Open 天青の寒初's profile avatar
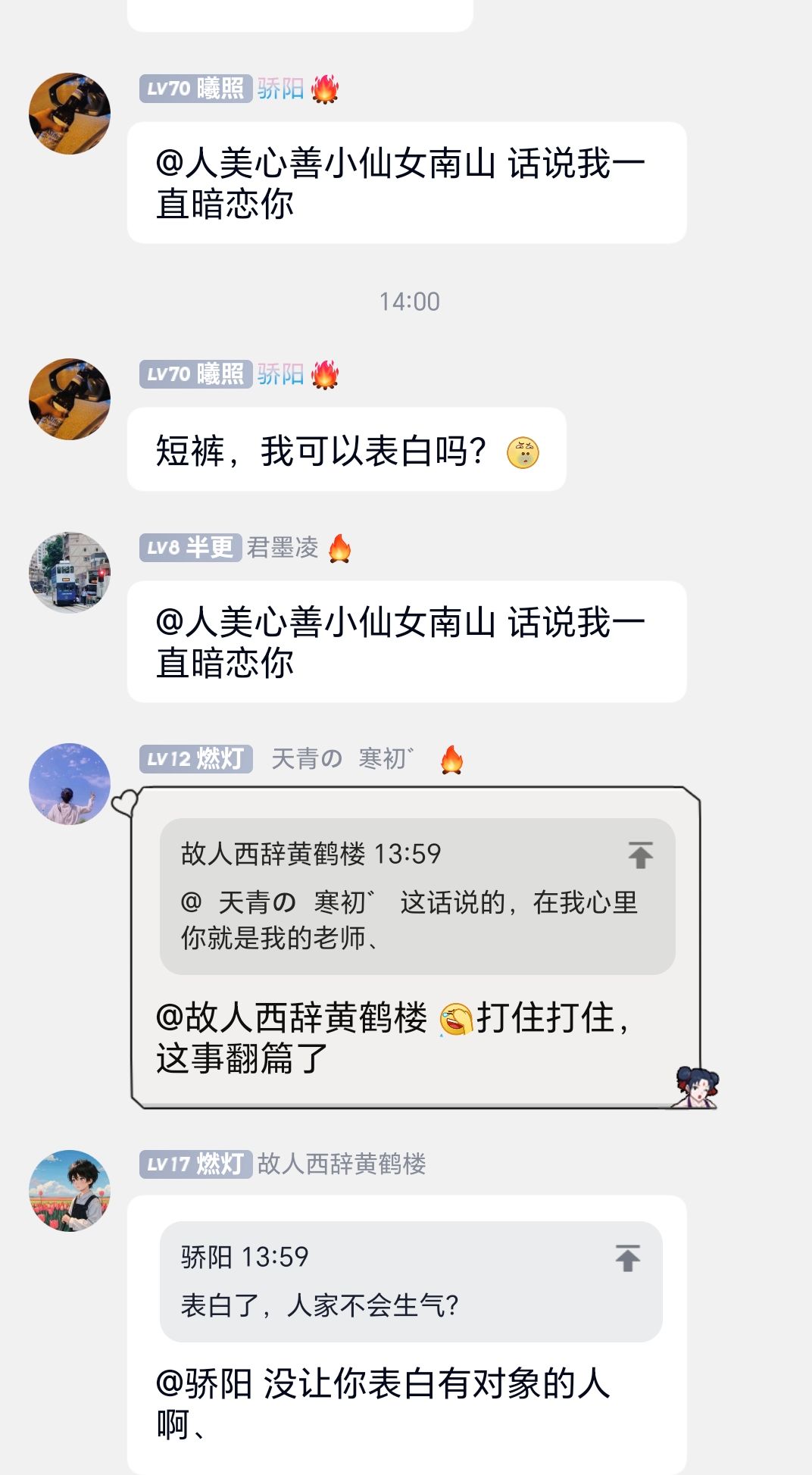The width and height of the screenshot is (812, 1475). point(70,784)
